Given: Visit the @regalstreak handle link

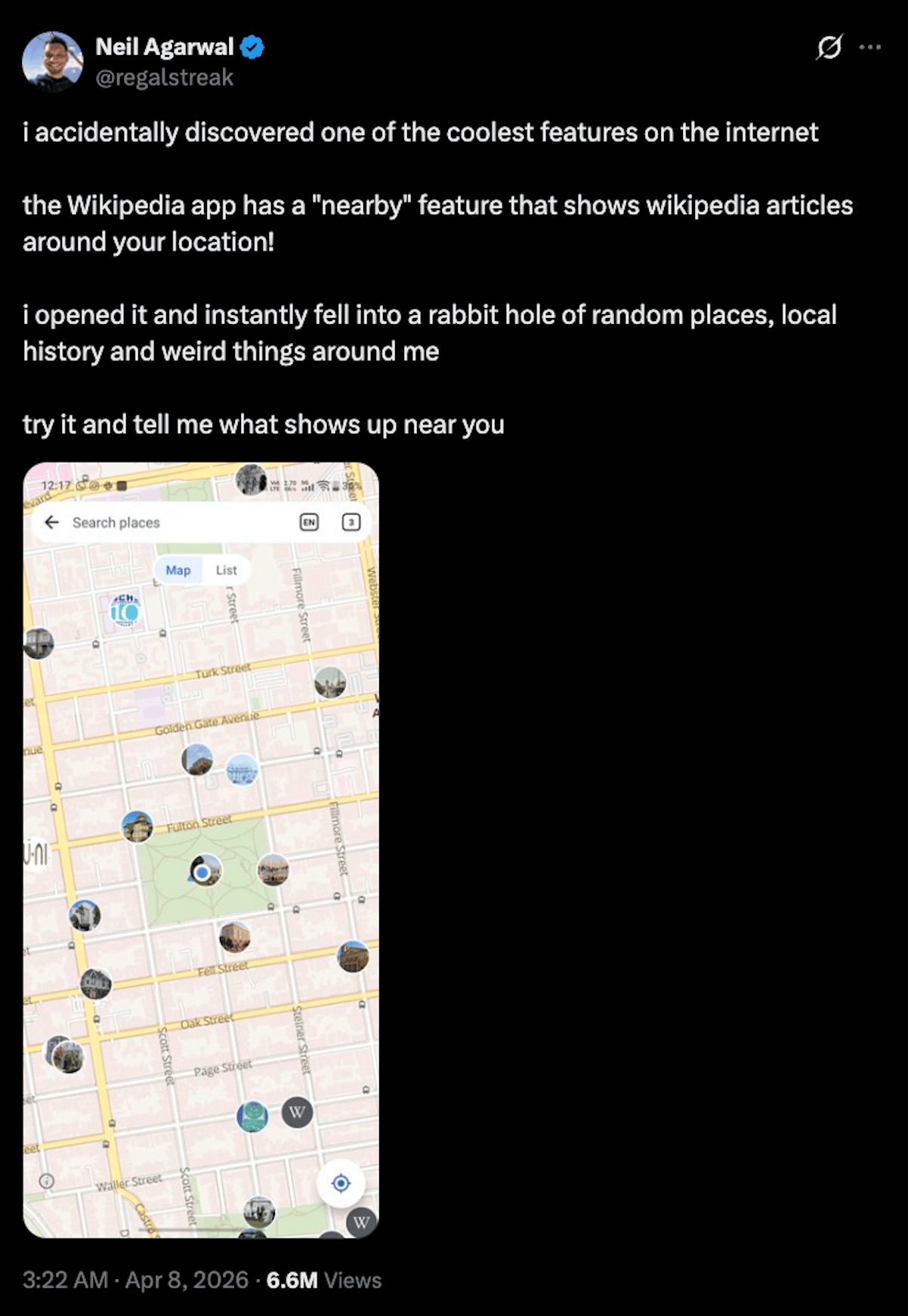Looking at the screenshot, I should tap(164, 78).
